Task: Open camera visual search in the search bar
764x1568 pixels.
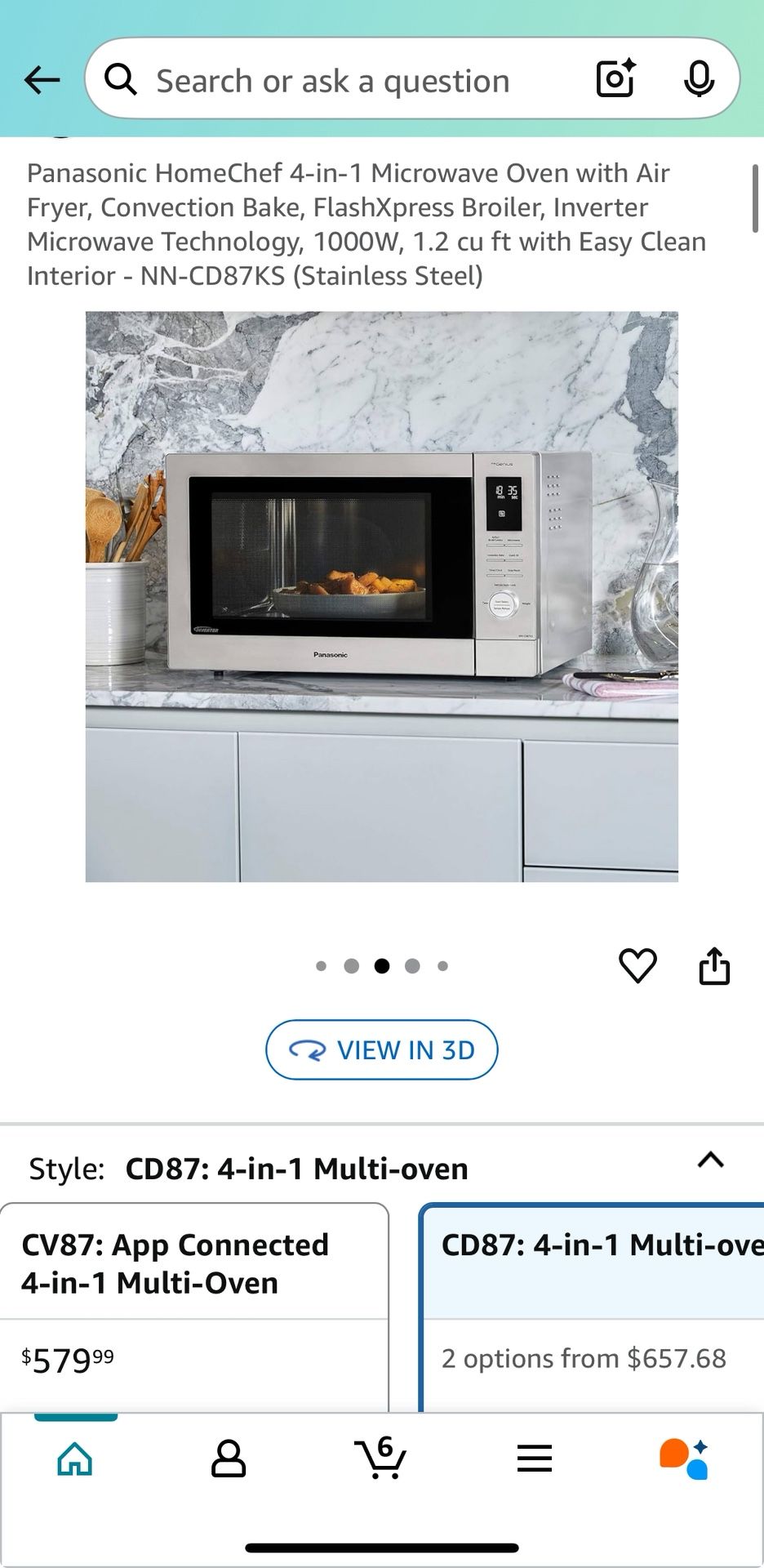Action: (x=615, y=79)
